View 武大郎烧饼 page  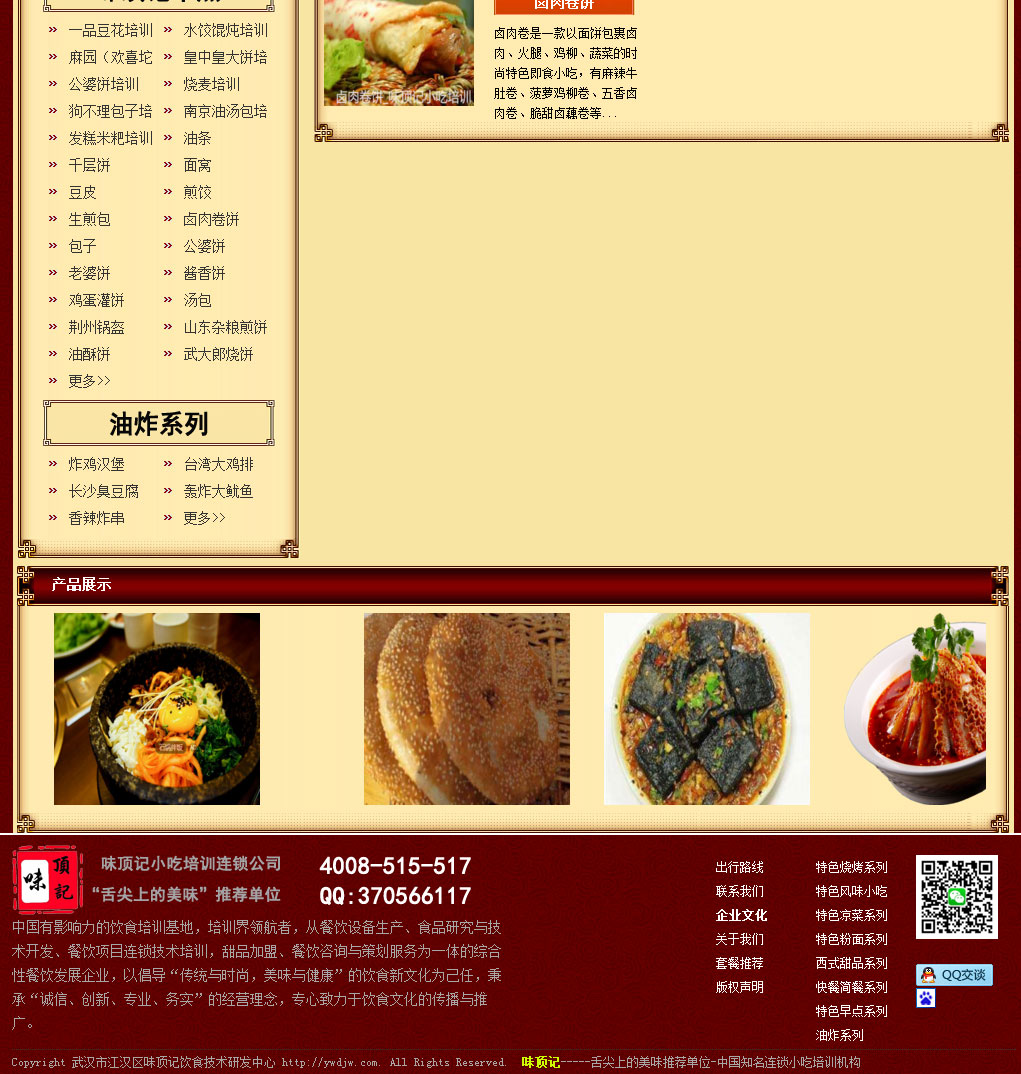pos(218,354)
